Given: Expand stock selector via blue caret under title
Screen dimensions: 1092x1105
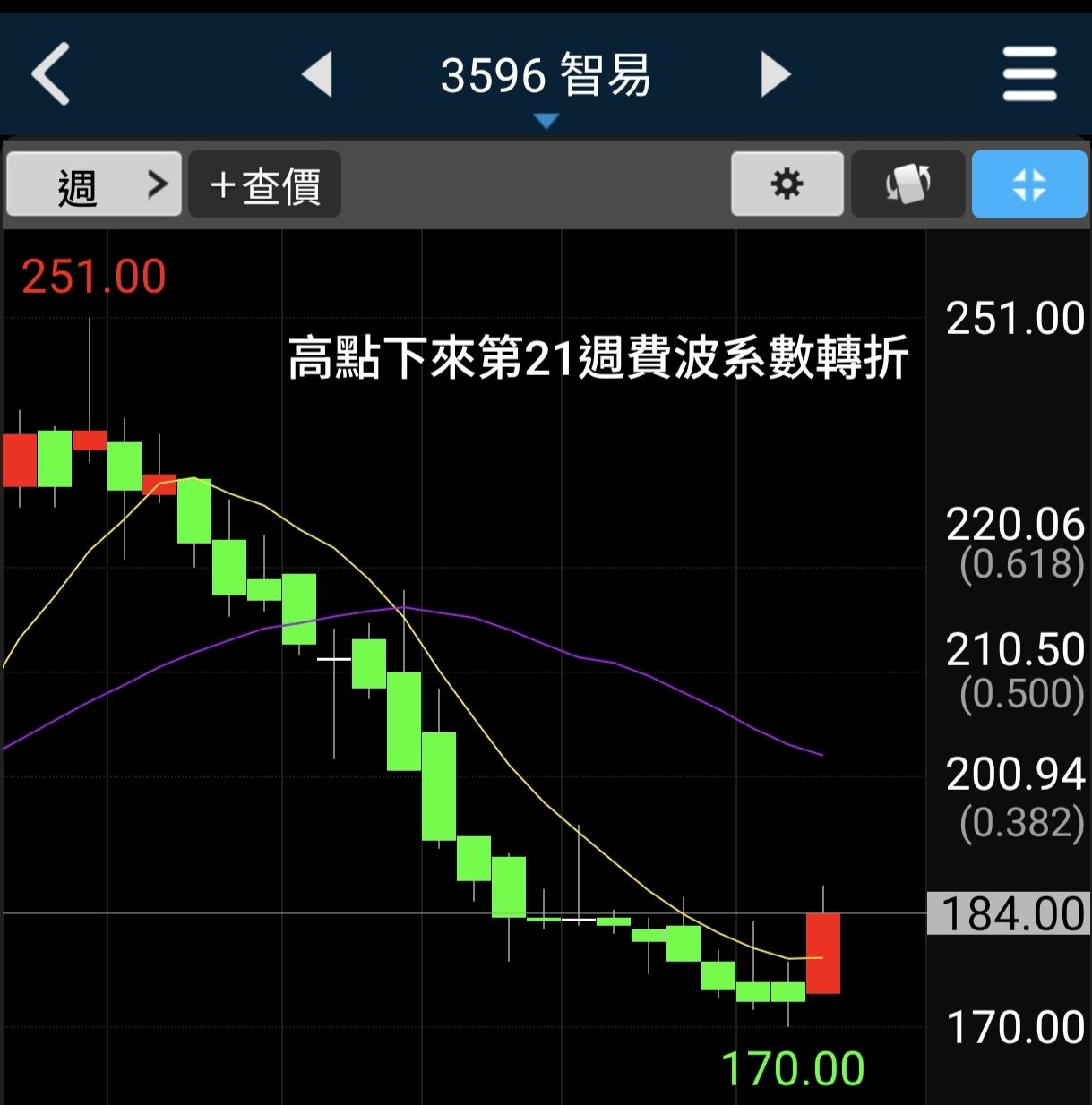Looking at the screenshot, I should [x=546, y=120].
